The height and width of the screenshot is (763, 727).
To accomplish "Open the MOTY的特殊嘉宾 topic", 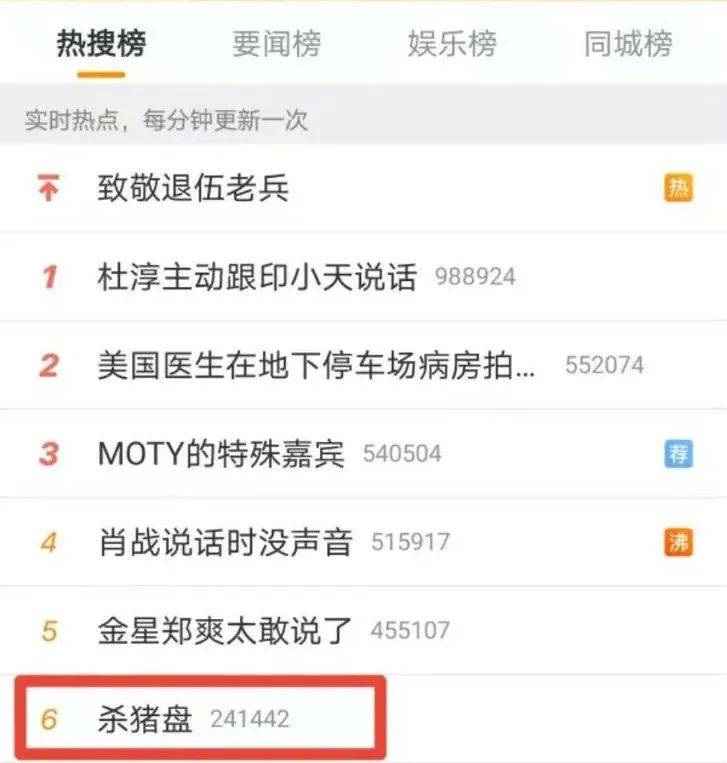I will coord(221,454).
